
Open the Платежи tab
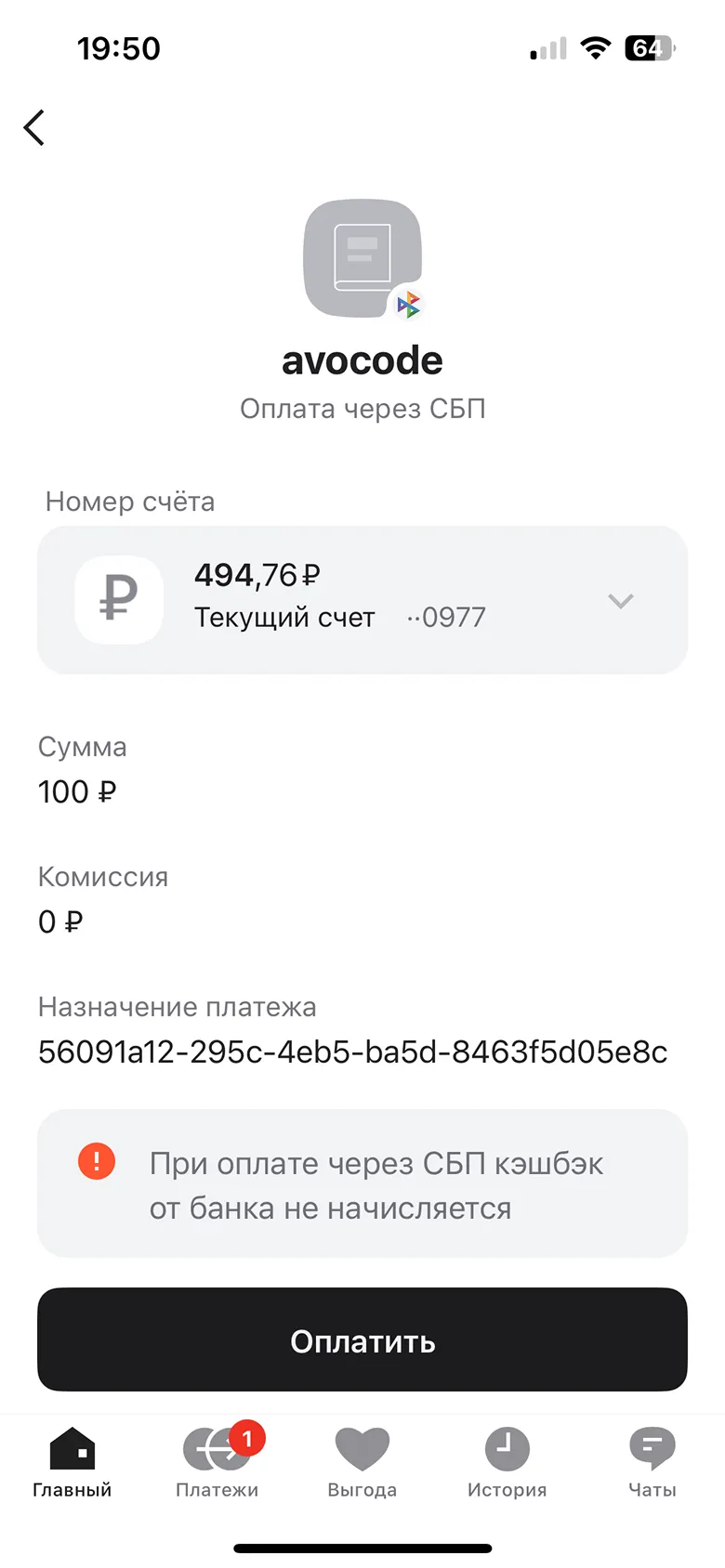point(217,1463)
